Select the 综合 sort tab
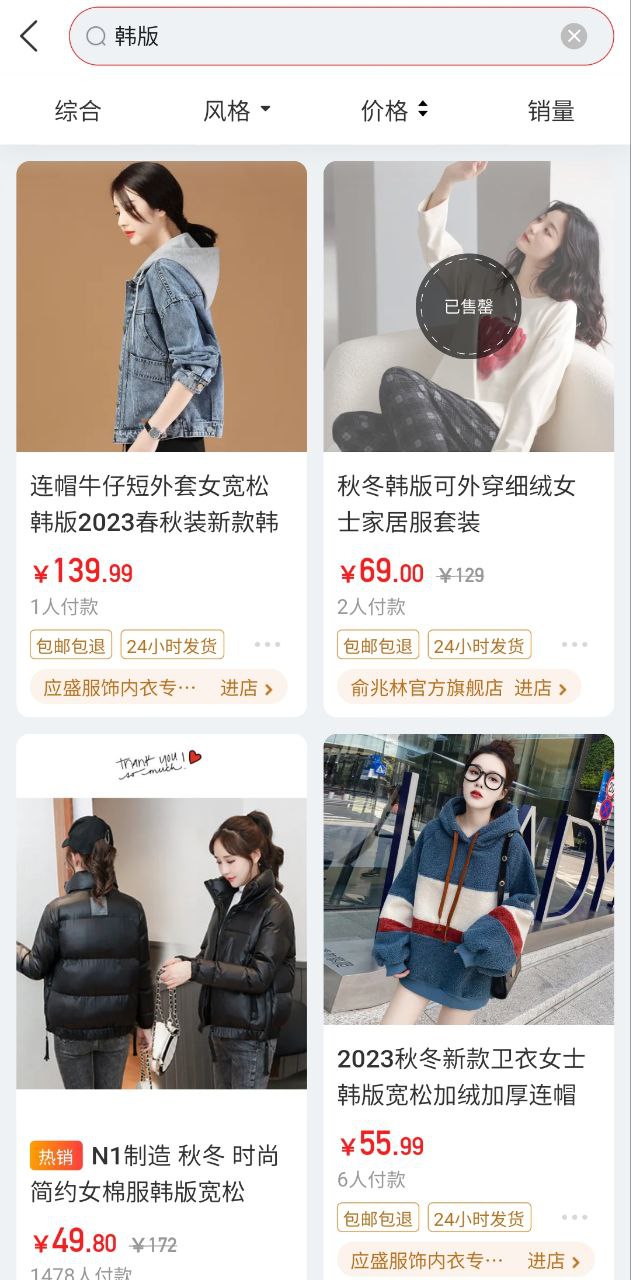Screen dimensions: 631x1280 click(x=78, y=111)
